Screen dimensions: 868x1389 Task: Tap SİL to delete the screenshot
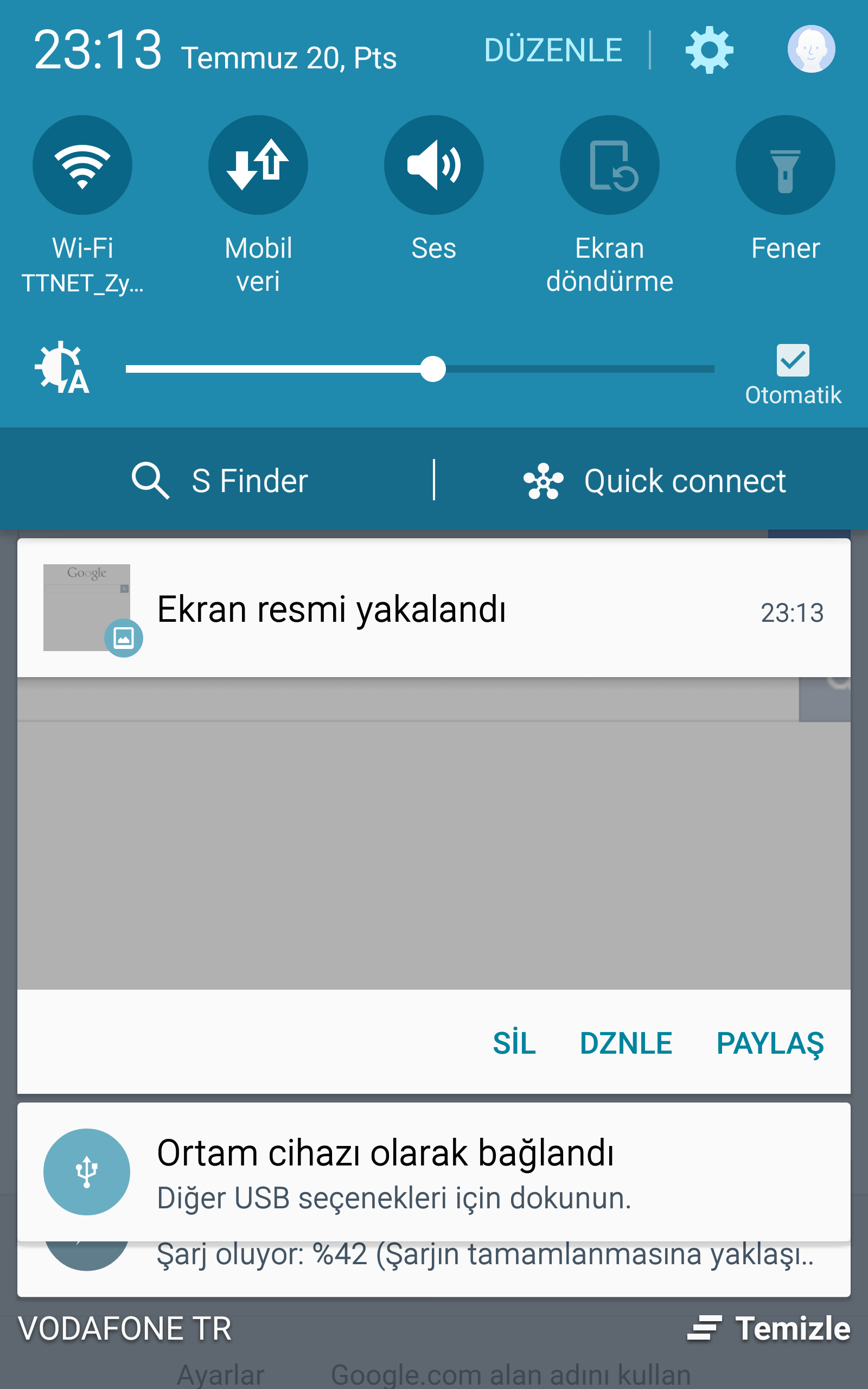pos(514,1043)
